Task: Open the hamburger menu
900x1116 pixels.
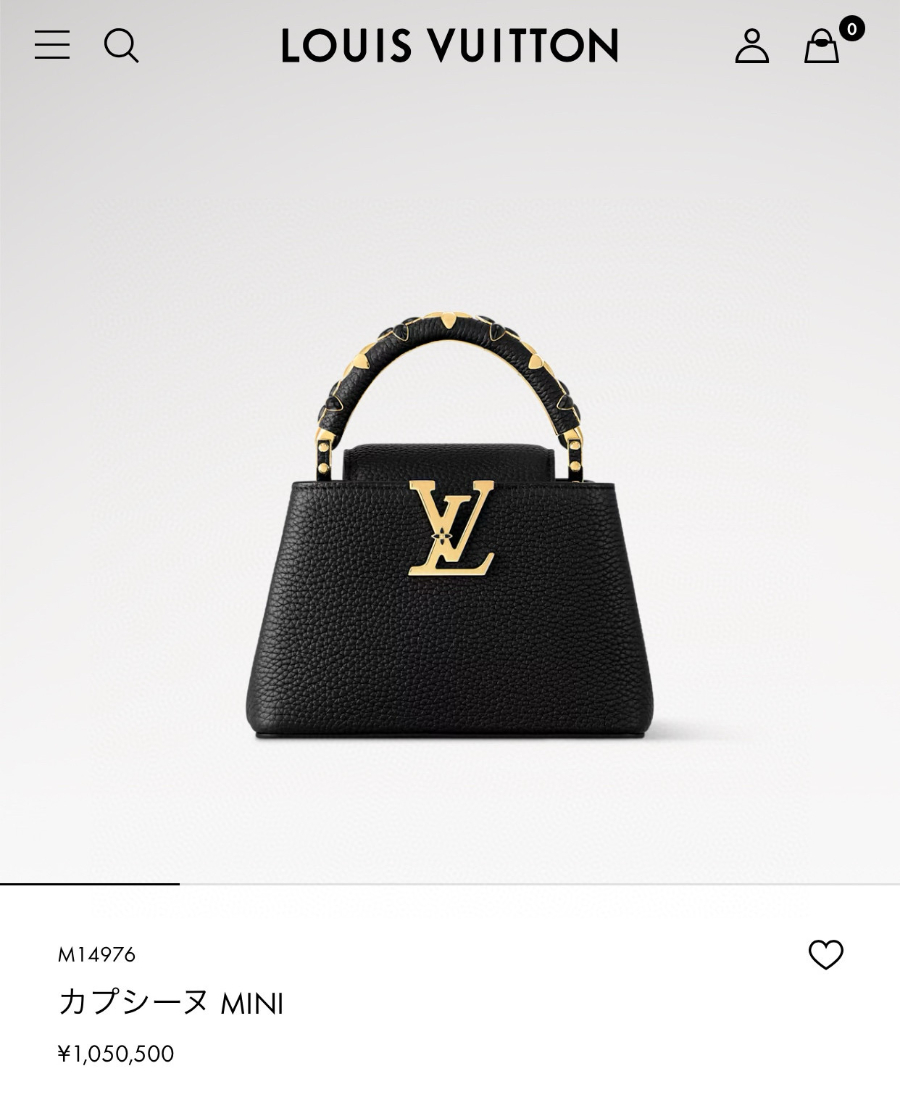Action: 52,45
